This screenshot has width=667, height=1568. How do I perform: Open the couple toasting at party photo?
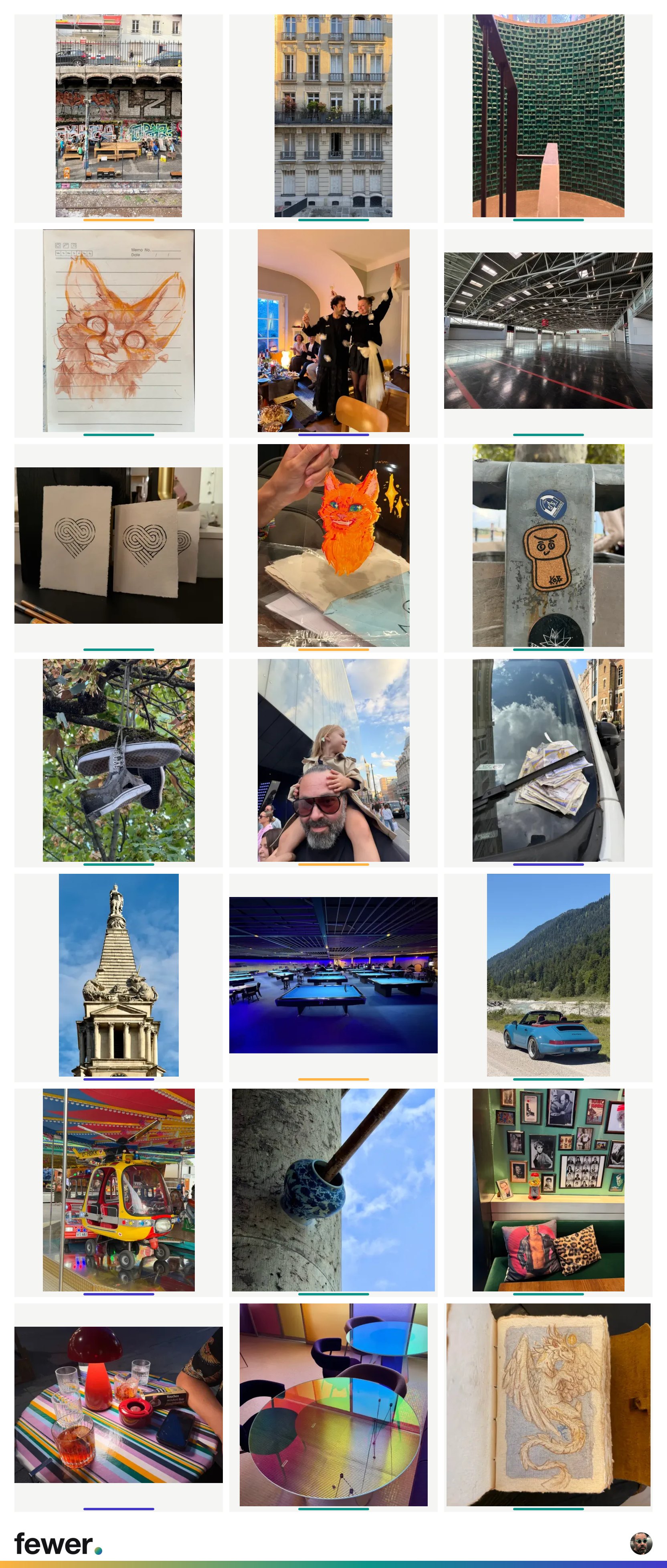pyautogui.click(x=333, y=331)
